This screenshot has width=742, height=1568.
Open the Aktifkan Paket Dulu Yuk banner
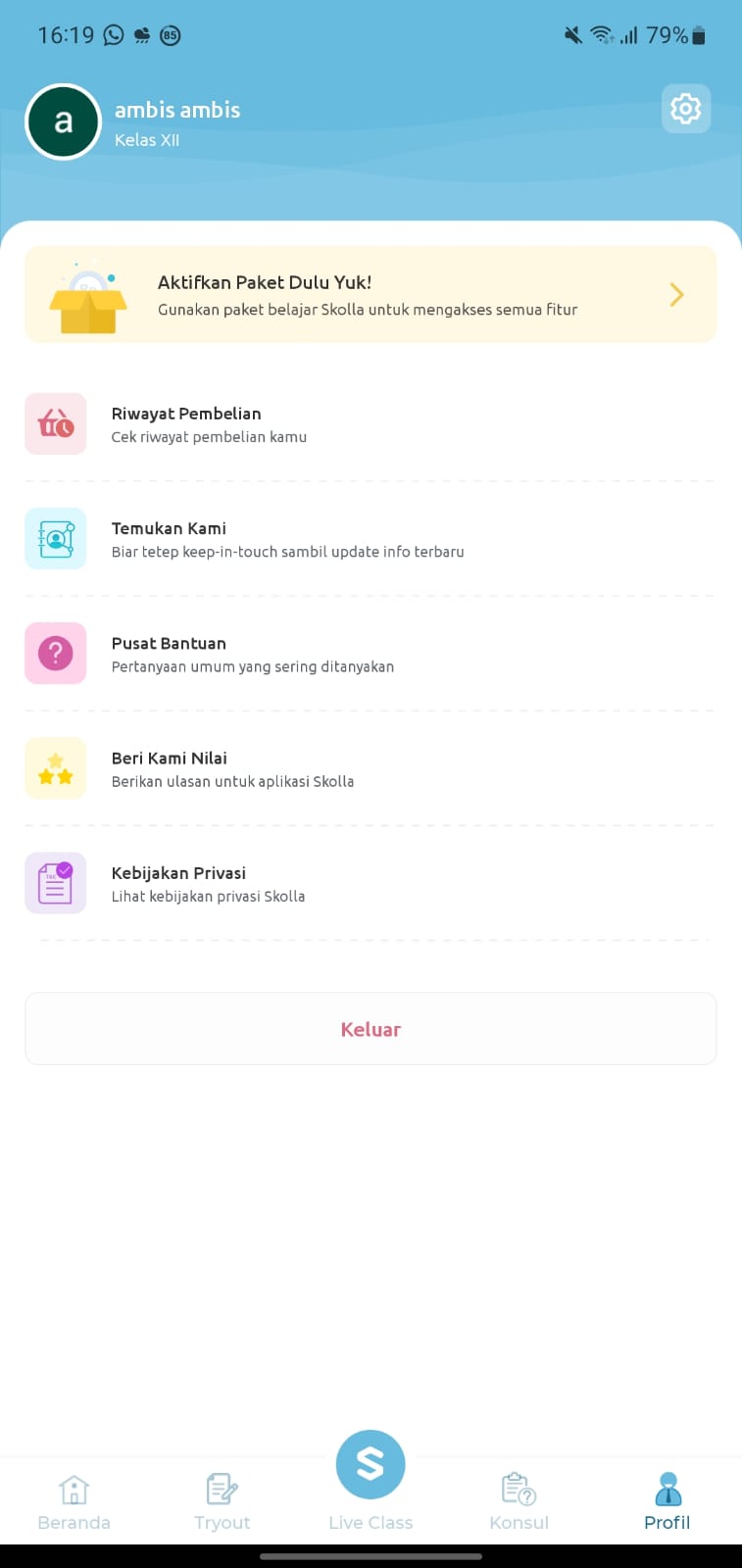371,295
